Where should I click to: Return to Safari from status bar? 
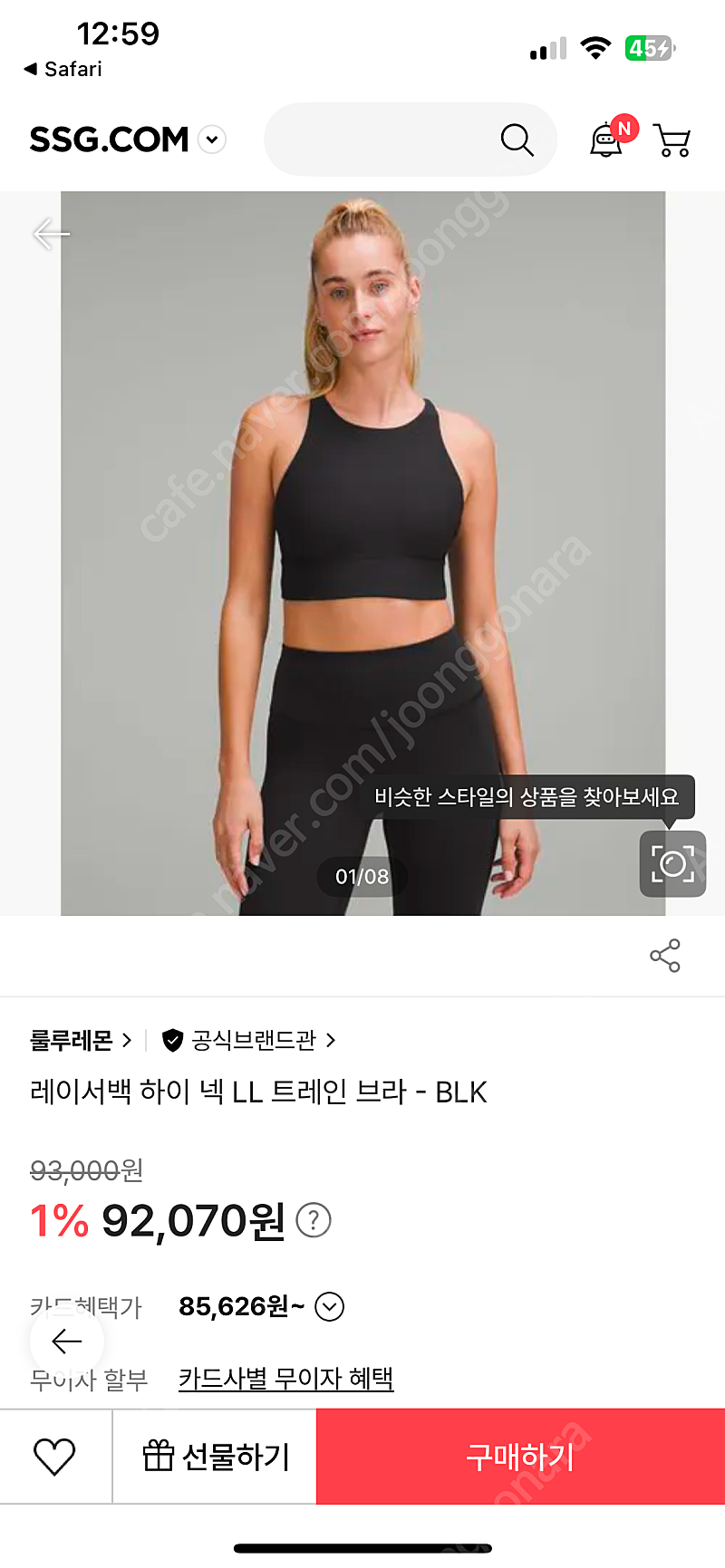pyautogui.click(x=63, y=69)
